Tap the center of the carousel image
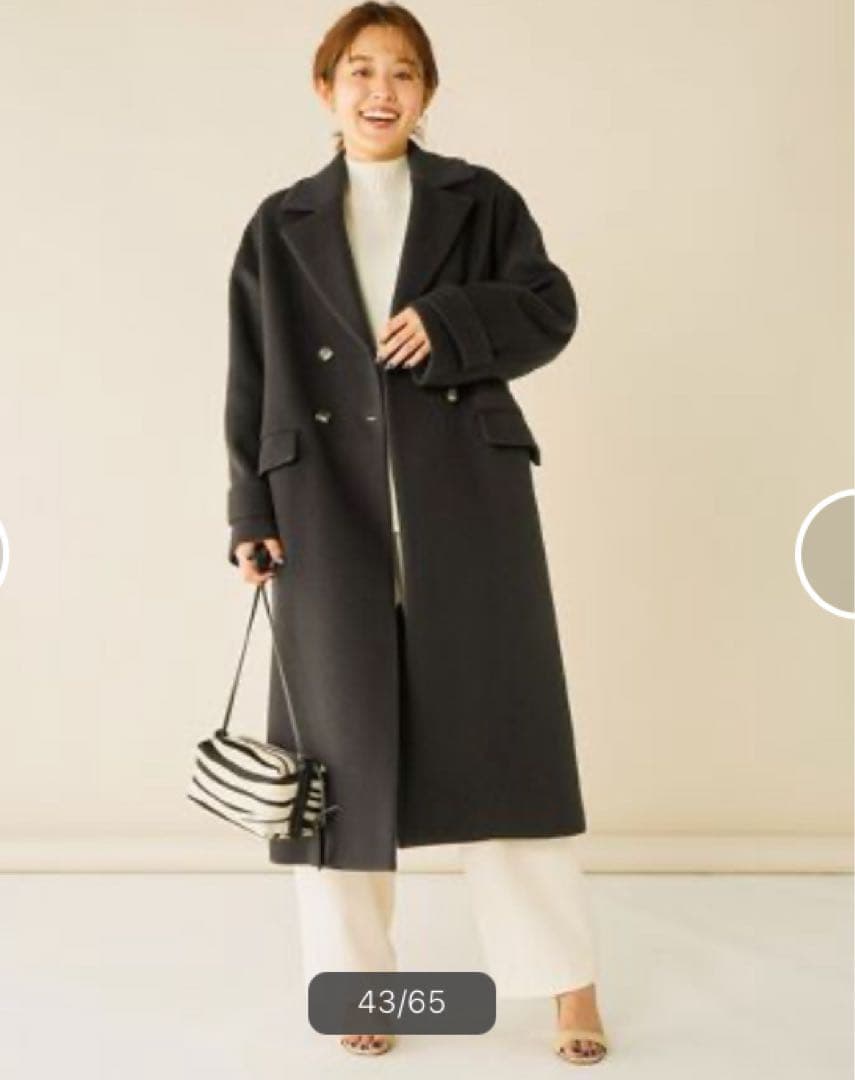Image resolution: width=855 pixels, height=1080 pixels. click(427, 540)
